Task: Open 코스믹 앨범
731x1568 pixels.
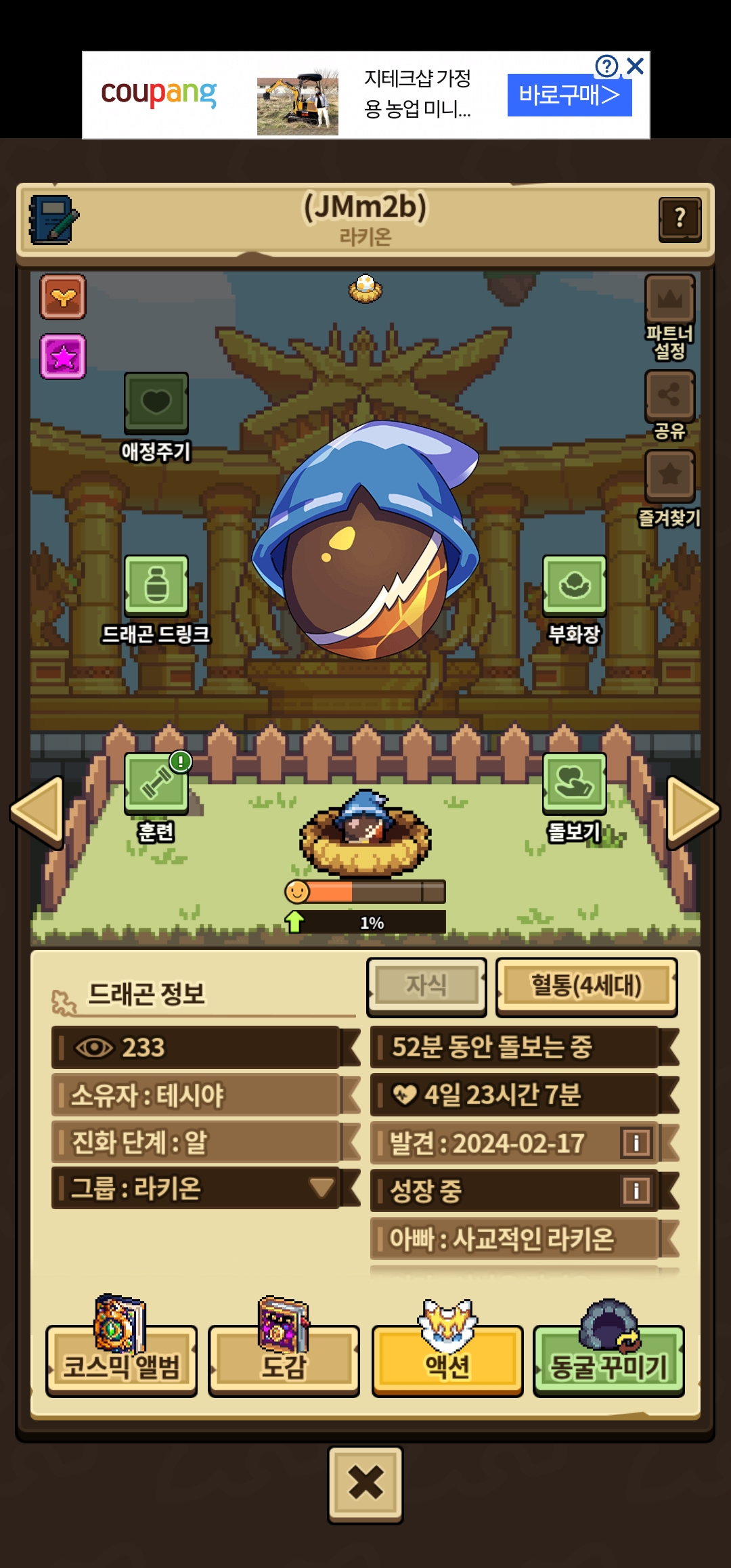Action: tap(122, 1359)
